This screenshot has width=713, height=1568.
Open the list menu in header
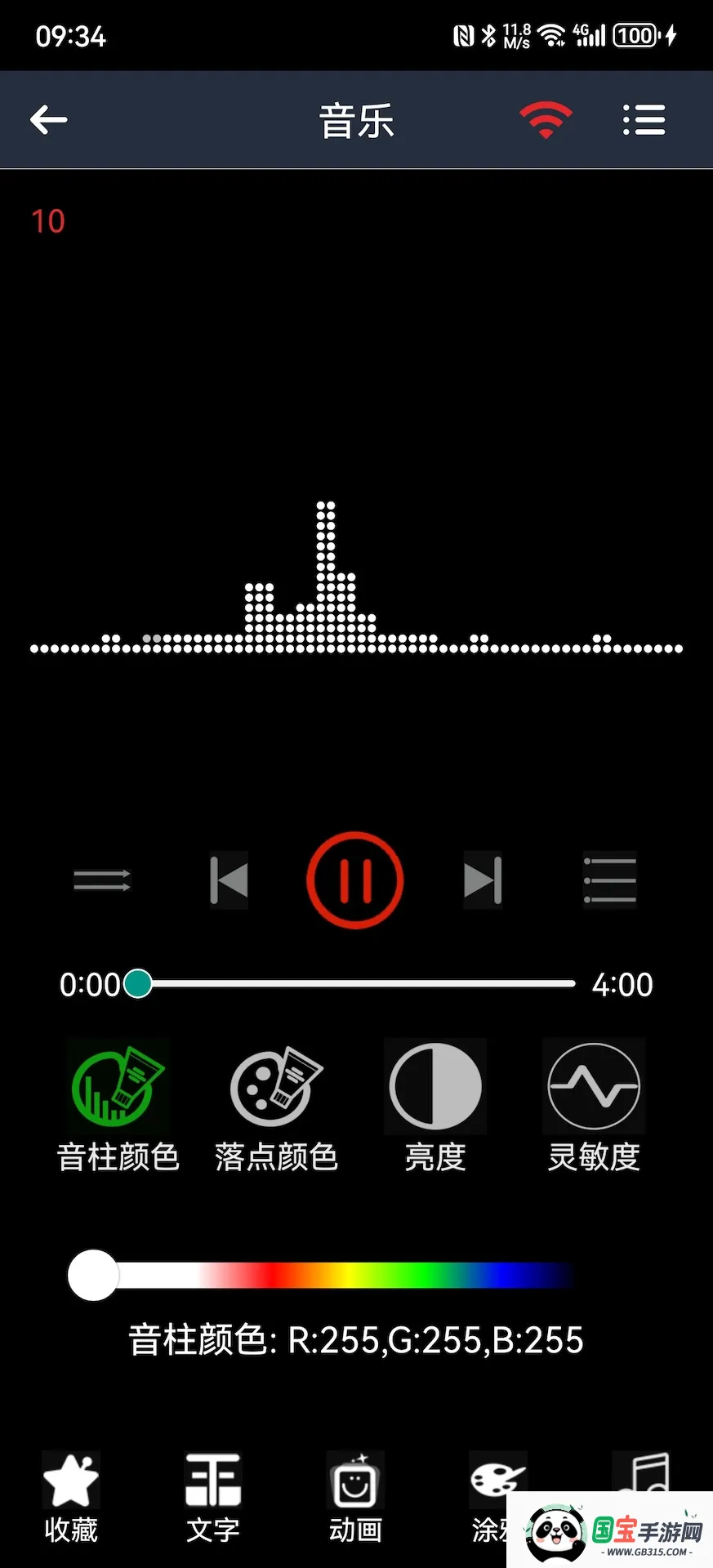click(x=644, y=120)
